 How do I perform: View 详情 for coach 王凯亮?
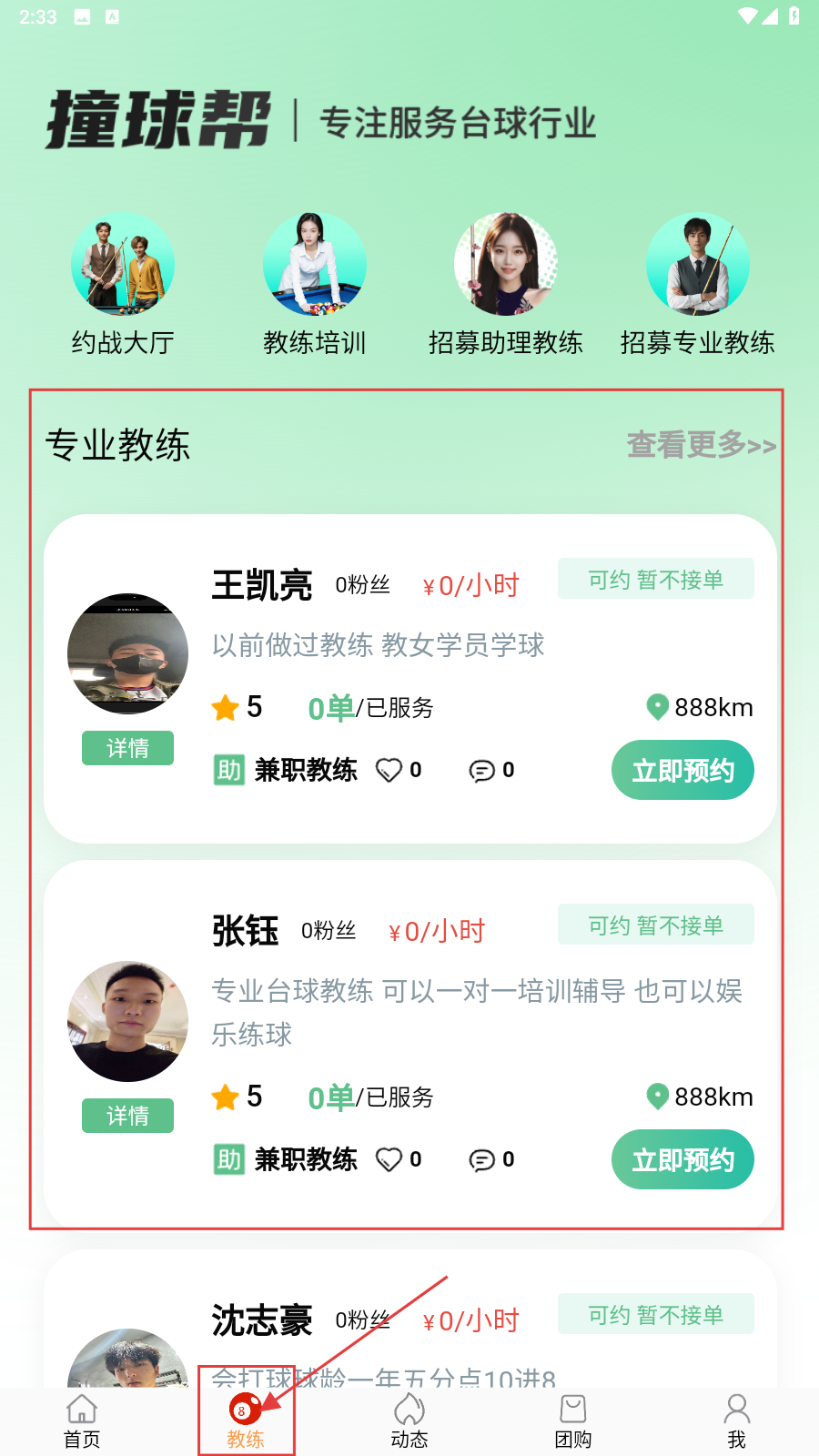[127, 748]
